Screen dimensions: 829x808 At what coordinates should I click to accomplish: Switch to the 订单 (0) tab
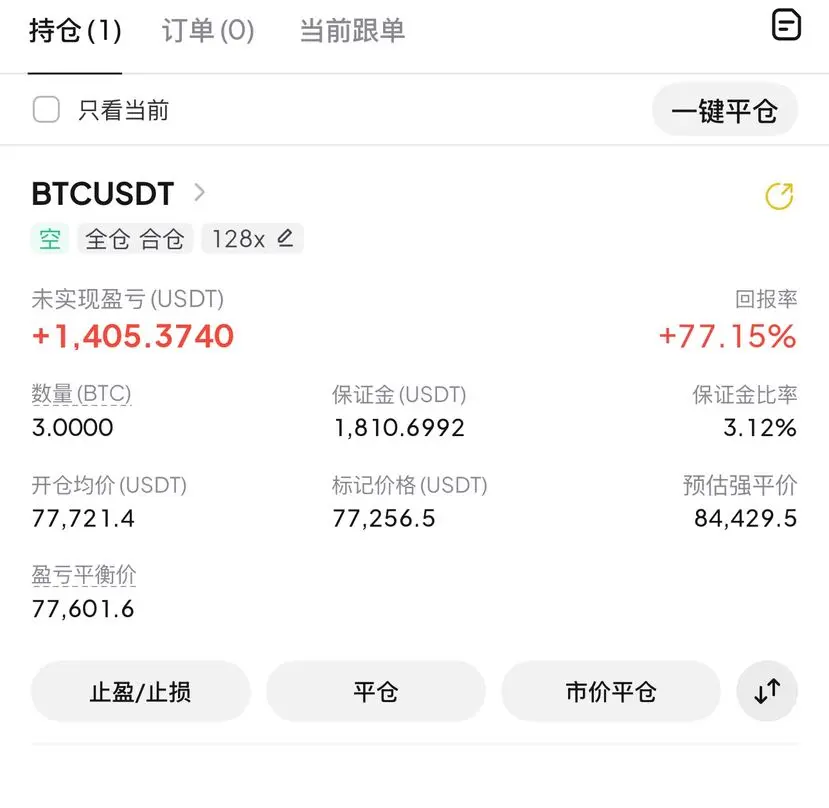pos(208,31)
